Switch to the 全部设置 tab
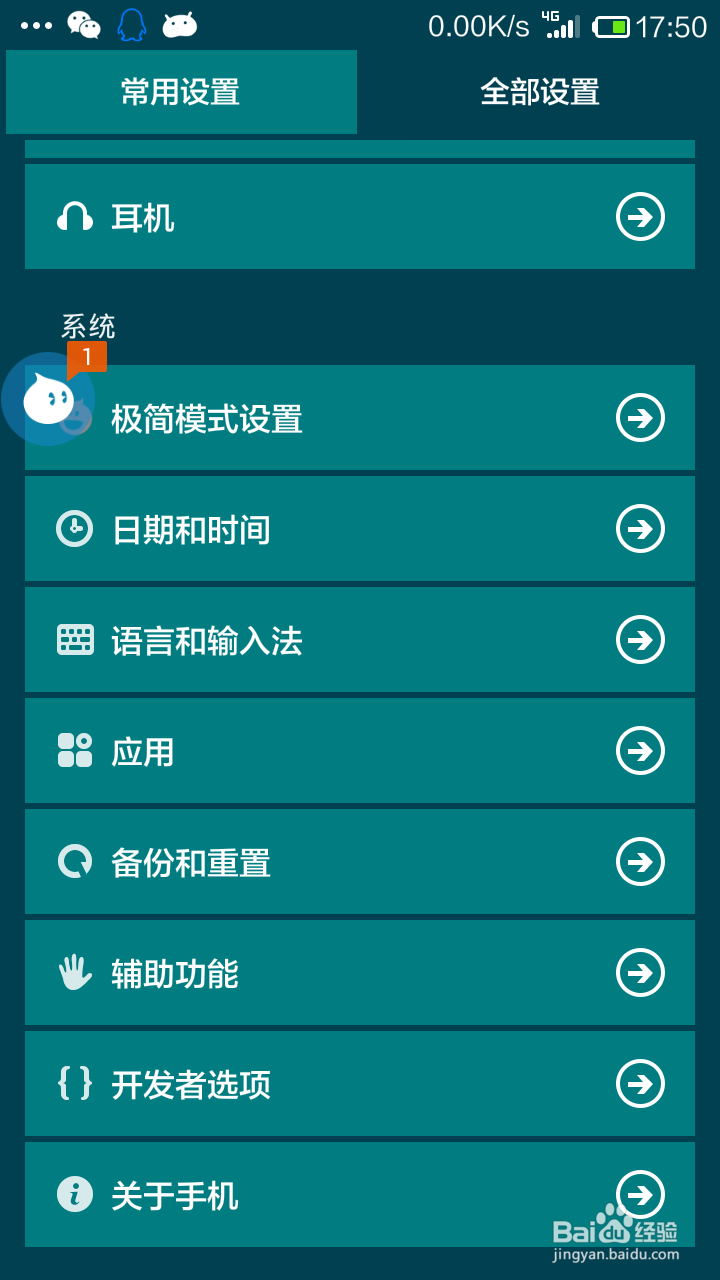Viewport: 720px width, 1280px height. point(540,92)
